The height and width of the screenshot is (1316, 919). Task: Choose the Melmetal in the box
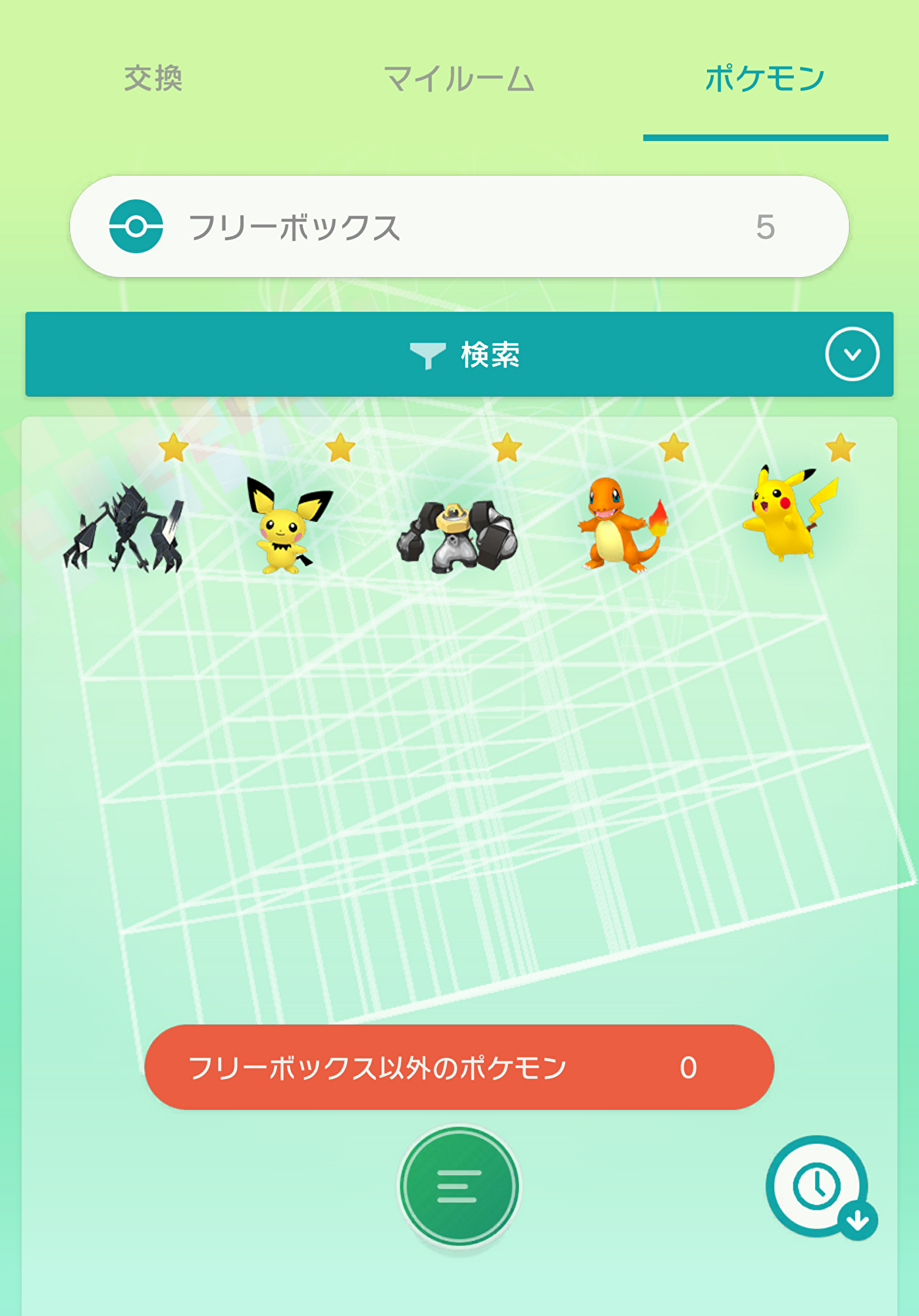point(457,534)
